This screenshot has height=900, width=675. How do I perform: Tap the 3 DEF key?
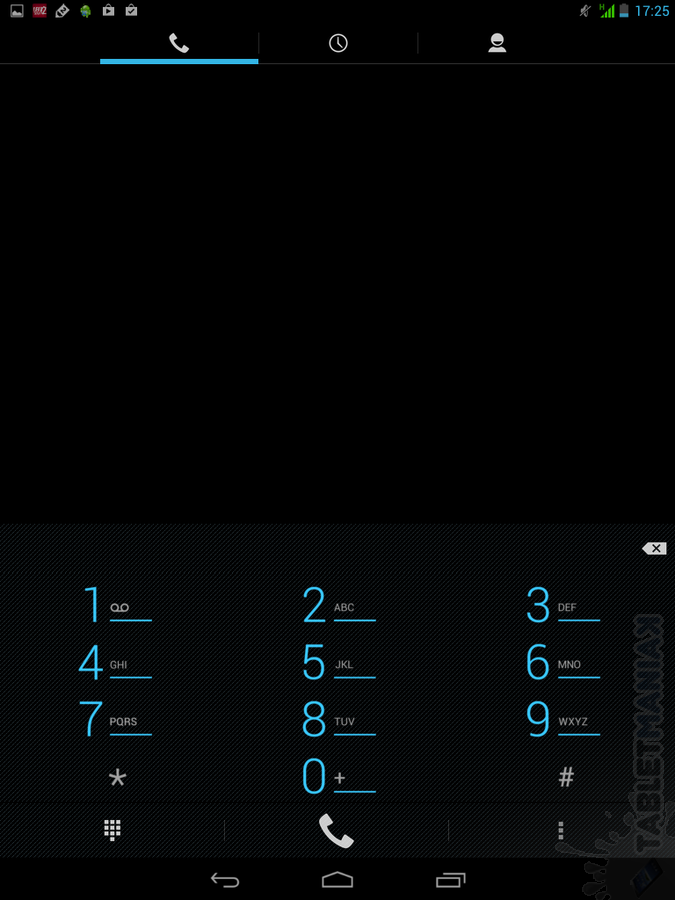(x=561, y=605)
